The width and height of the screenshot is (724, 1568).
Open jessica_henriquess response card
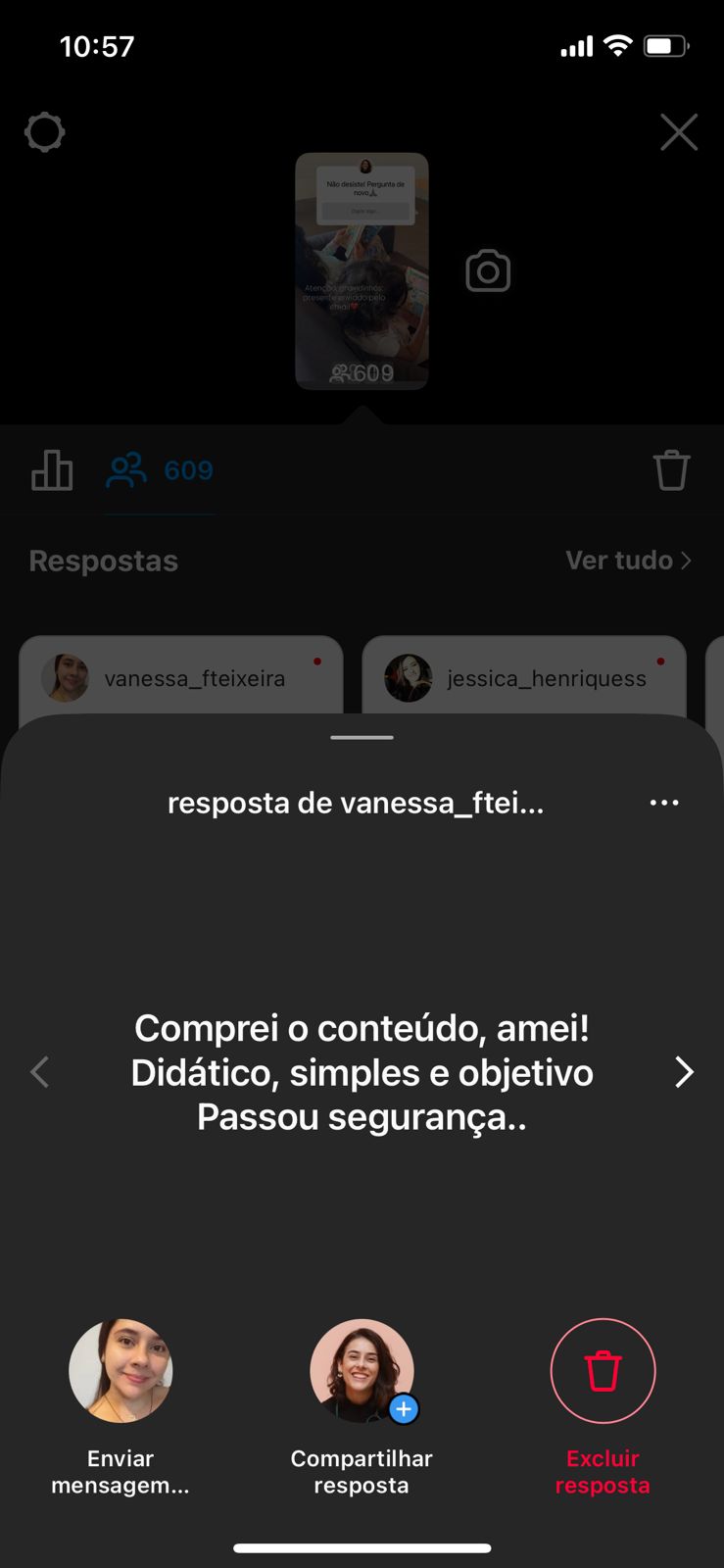(523, 678)
